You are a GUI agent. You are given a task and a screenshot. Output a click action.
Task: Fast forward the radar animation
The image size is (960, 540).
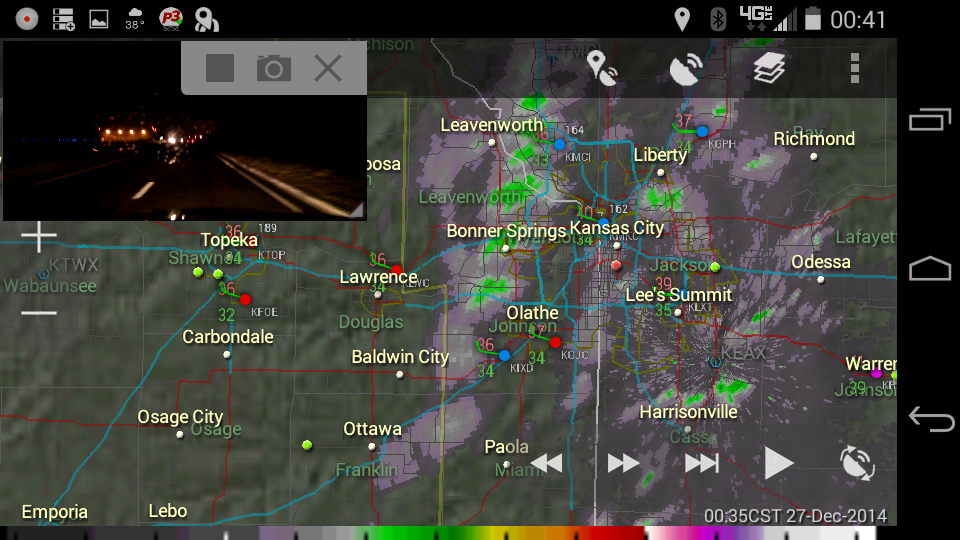(624, 463)
